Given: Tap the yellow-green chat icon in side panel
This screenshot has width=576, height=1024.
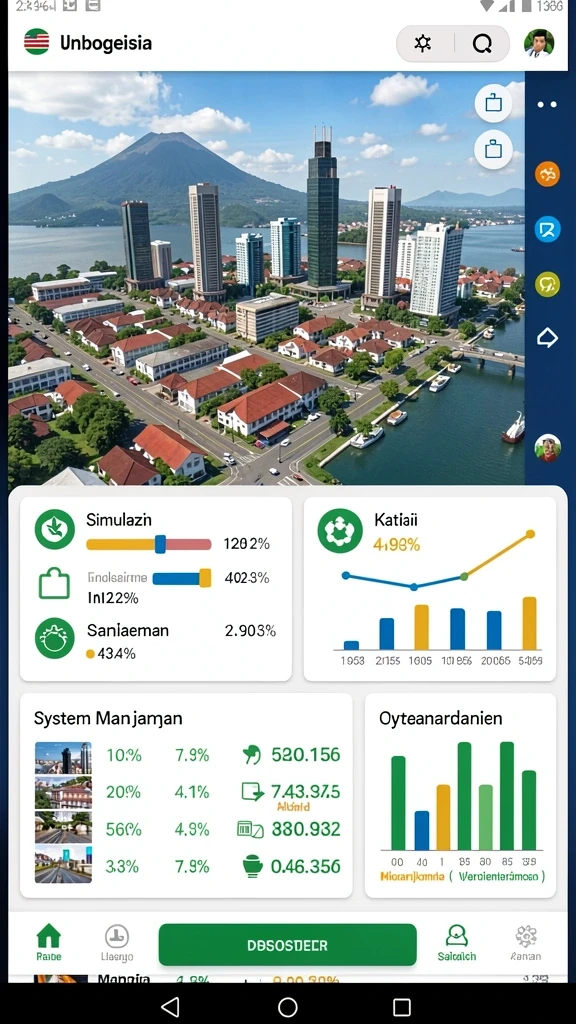Looking at the screenshot, I should (547, 284).
